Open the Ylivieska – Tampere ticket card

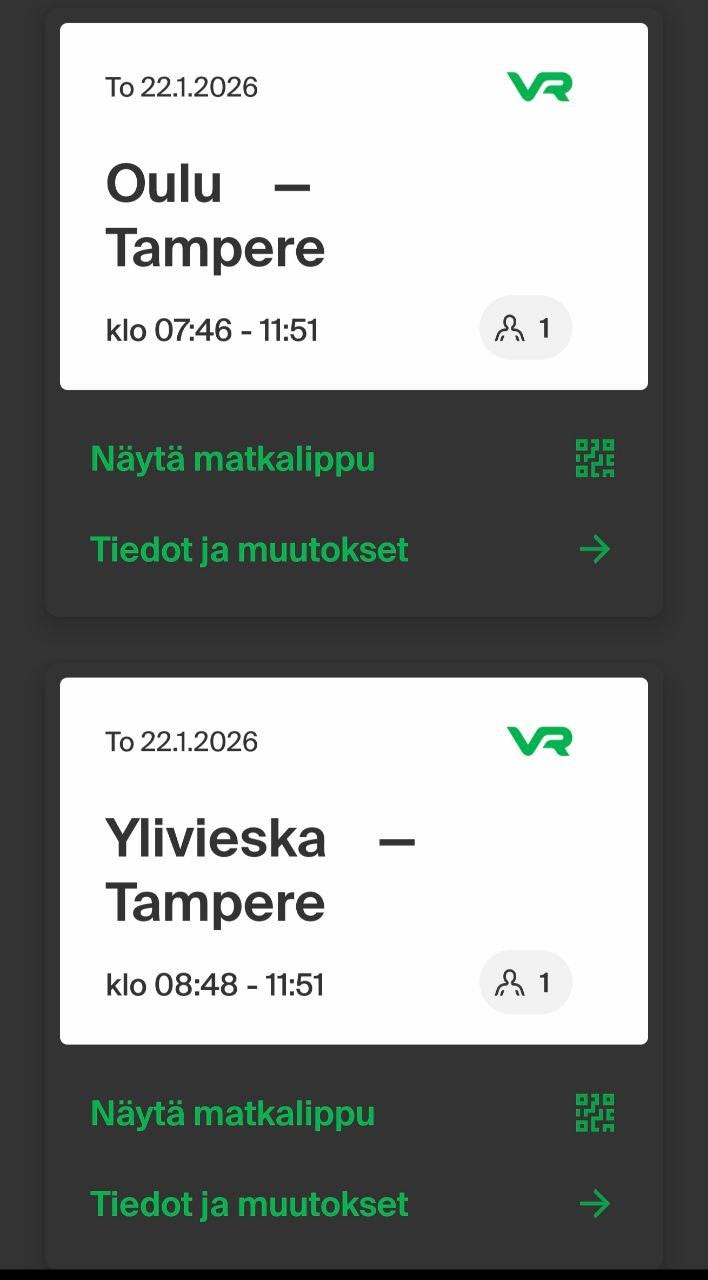click(353, 861)
